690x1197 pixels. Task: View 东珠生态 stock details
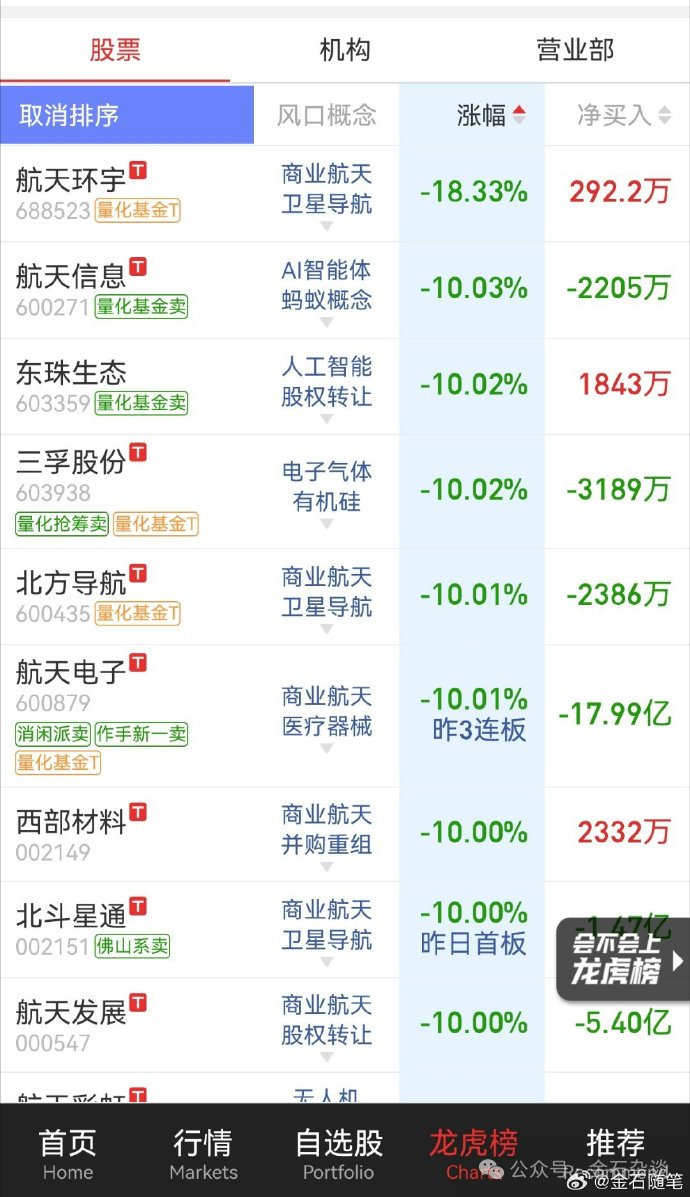point(70,372)
